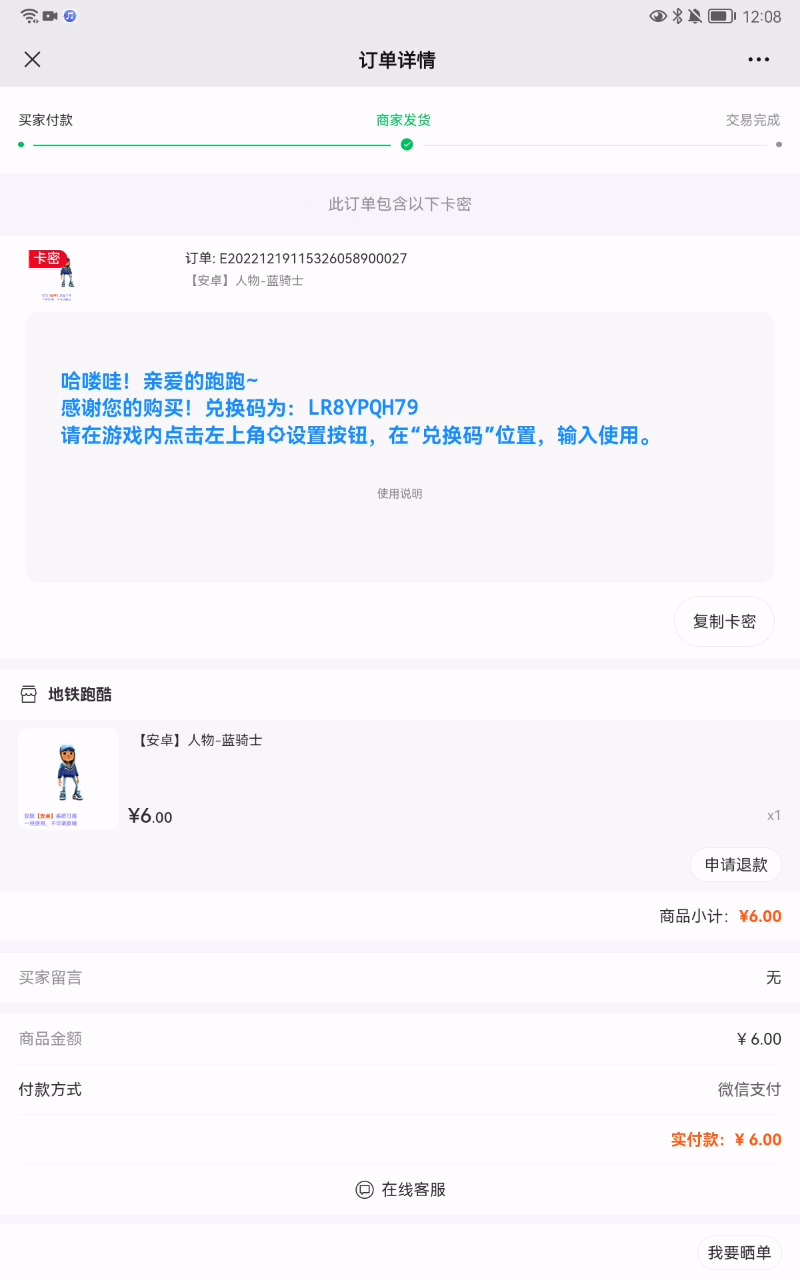
Task: Request a refund via 申请退款
Action: click(736, 864)
